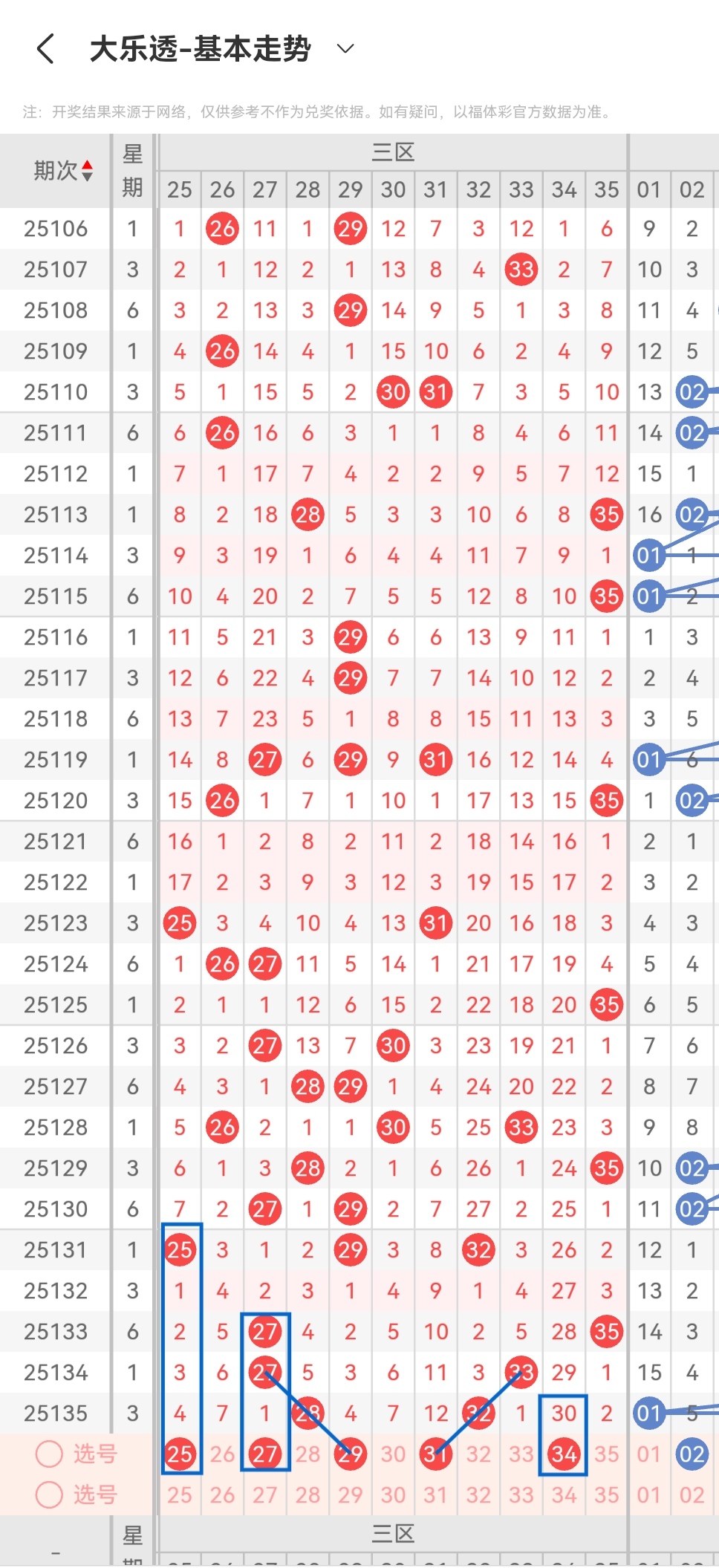Tap the blue ball 02 in the selection row

pyautogui.click(x=692, y=1454)
